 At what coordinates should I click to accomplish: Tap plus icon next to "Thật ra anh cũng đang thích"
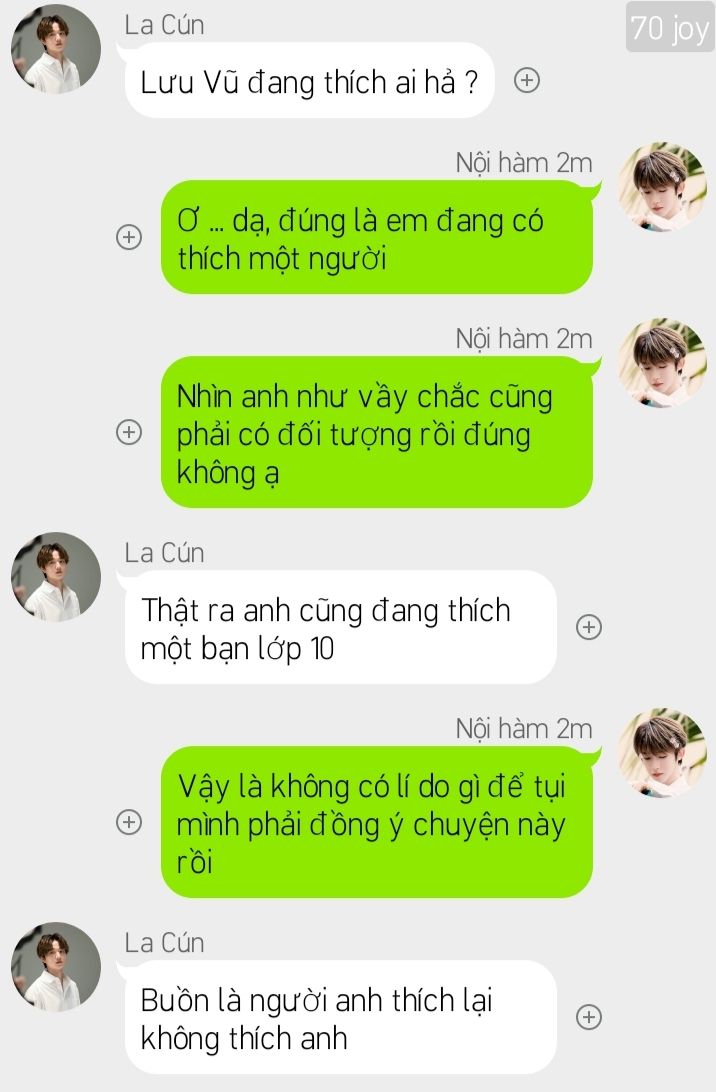[590, 627]
